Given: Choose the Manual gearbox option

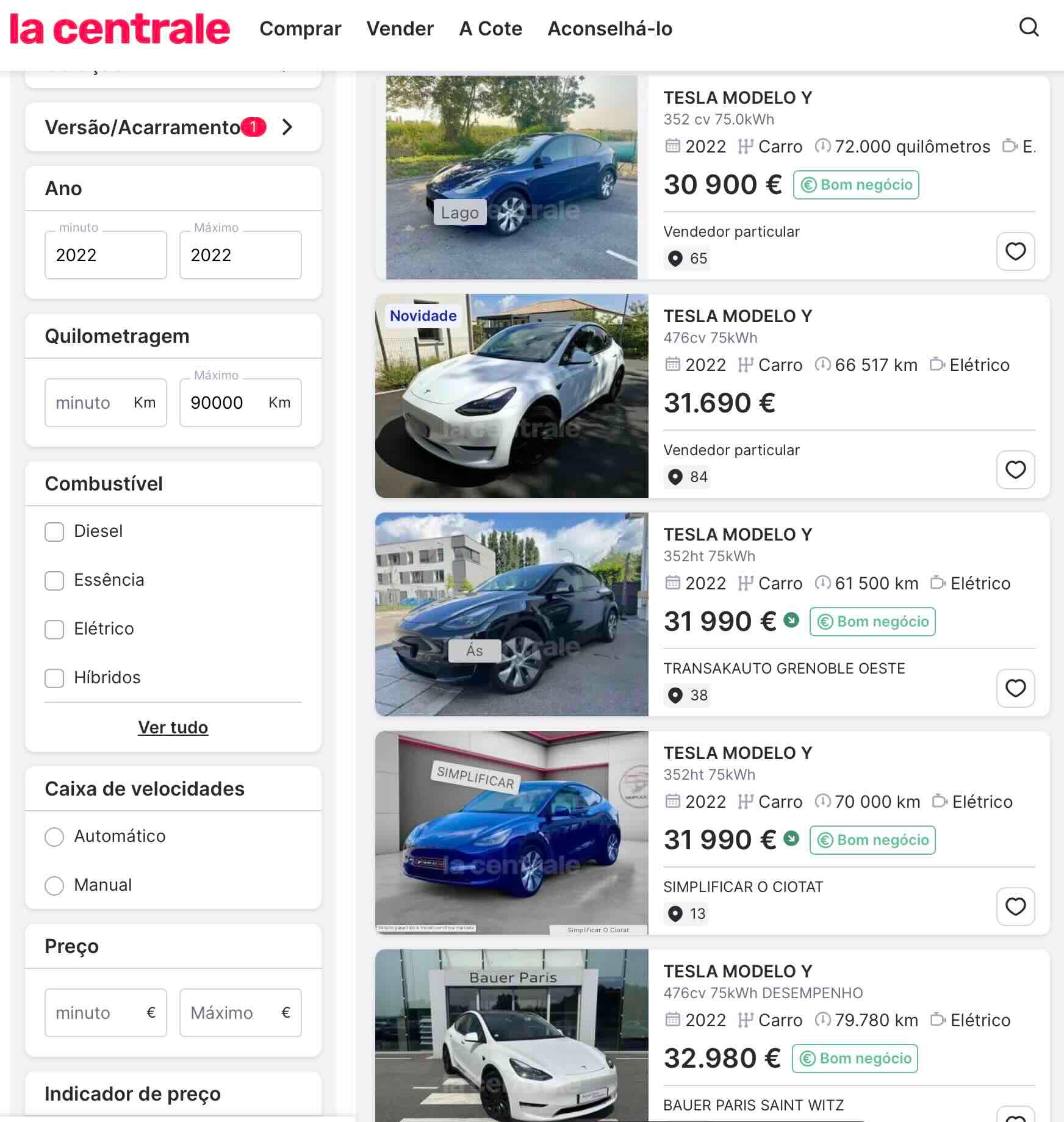Looking at the screenshot, I should click(x=54, y=885).
